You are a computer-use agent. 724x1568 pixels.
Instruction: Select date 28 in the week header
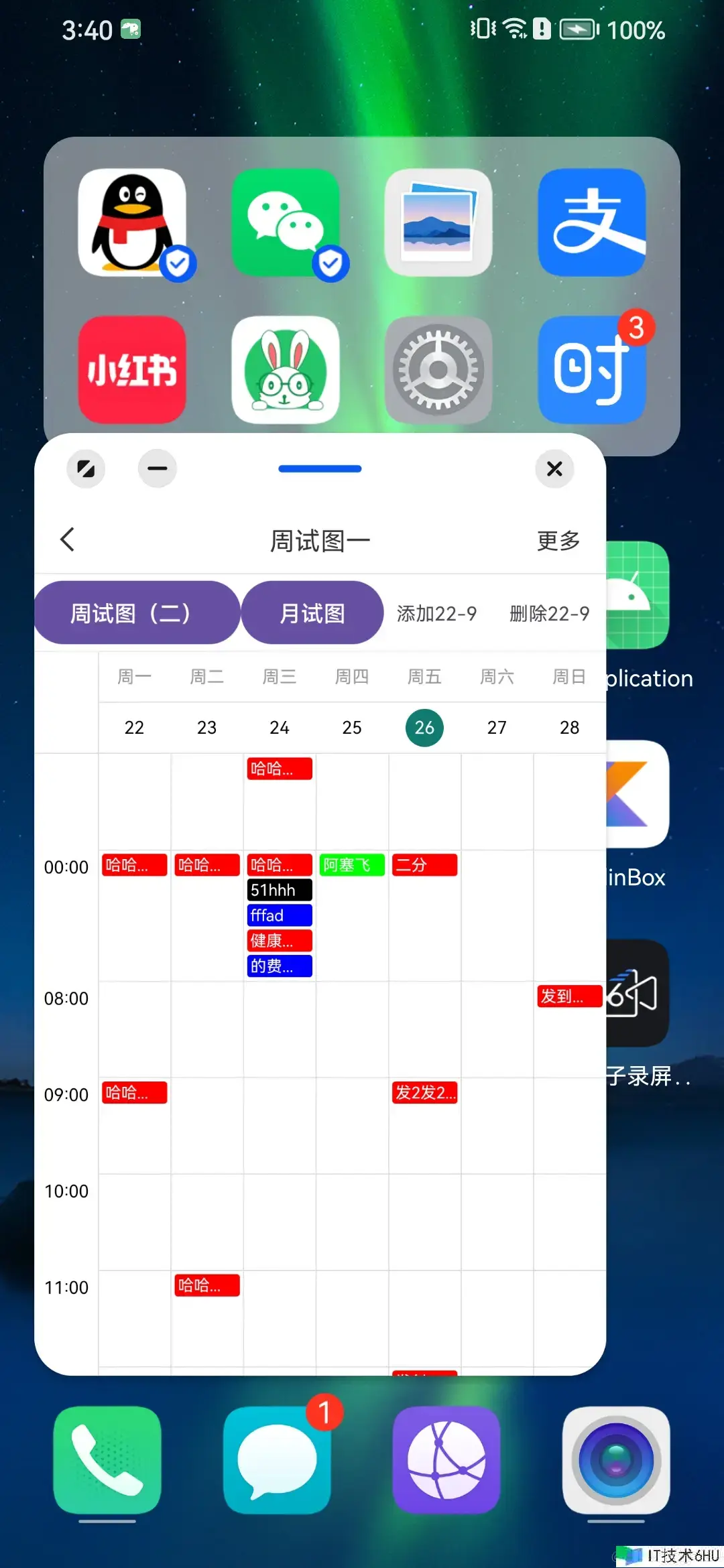point(570,727)
